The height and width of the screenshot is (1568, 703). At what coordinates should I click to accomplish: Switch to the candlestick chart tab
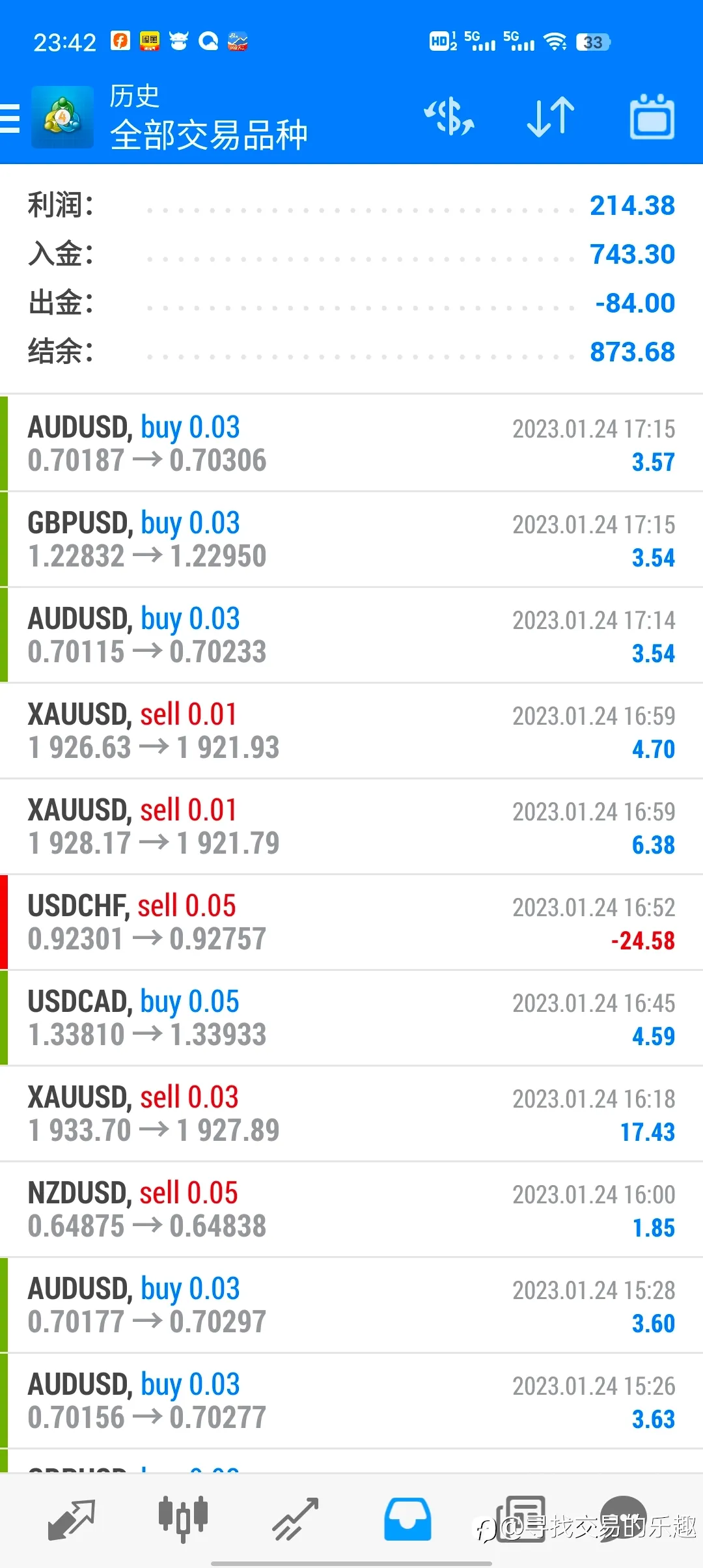tap(183, 1520)
